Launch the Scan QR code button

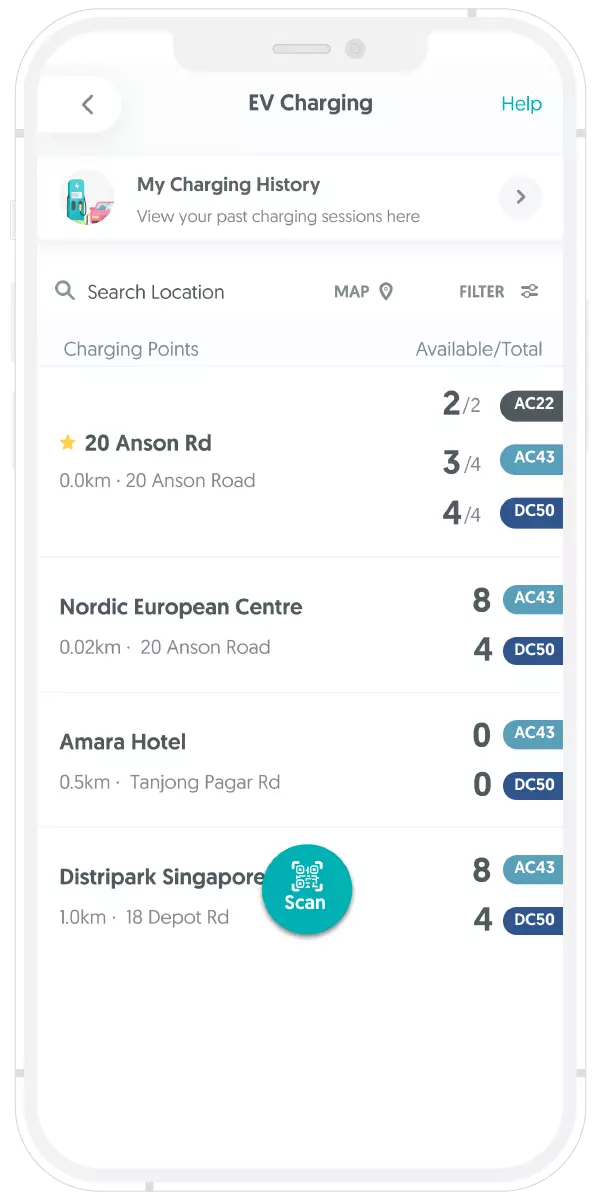point(306,889)
